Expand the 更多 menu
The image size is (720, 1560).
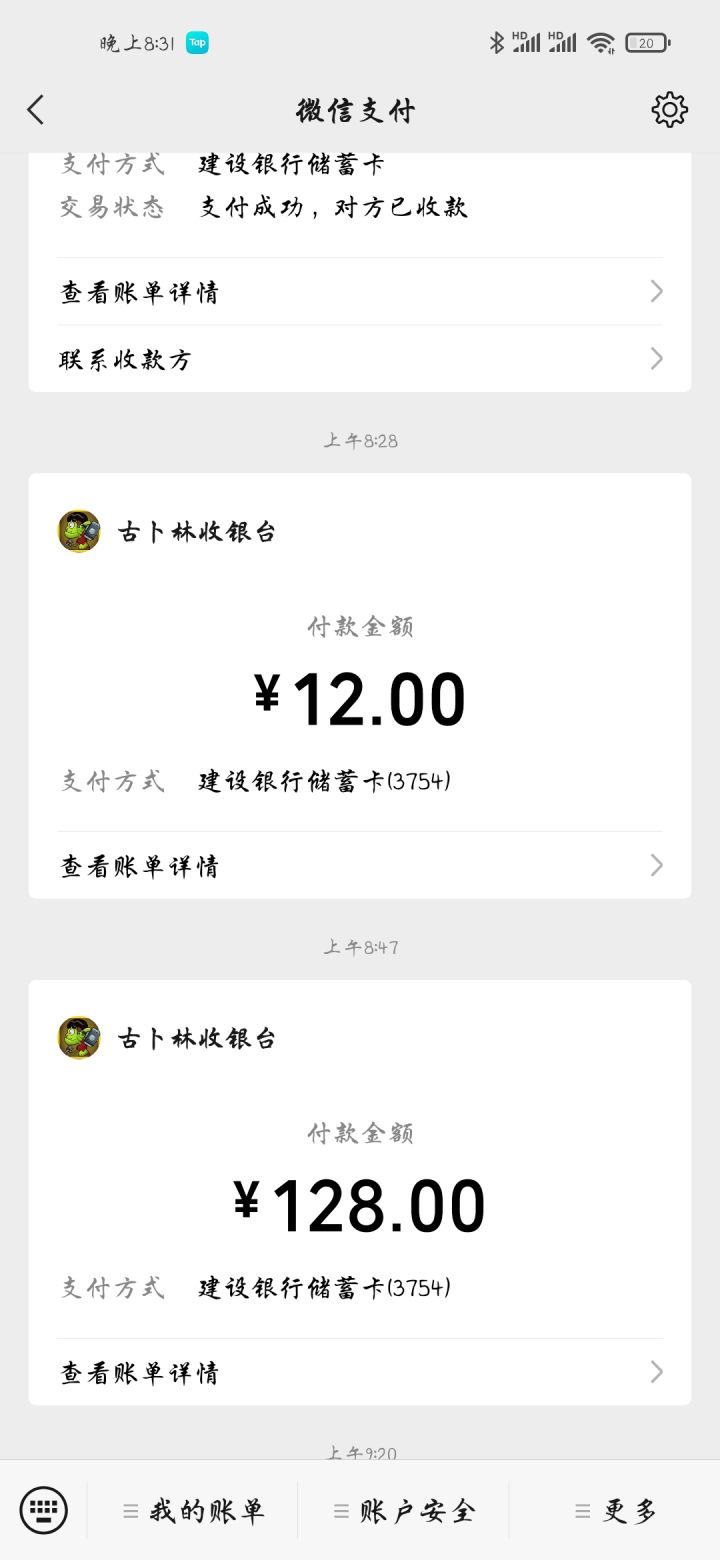[615, 1511]
